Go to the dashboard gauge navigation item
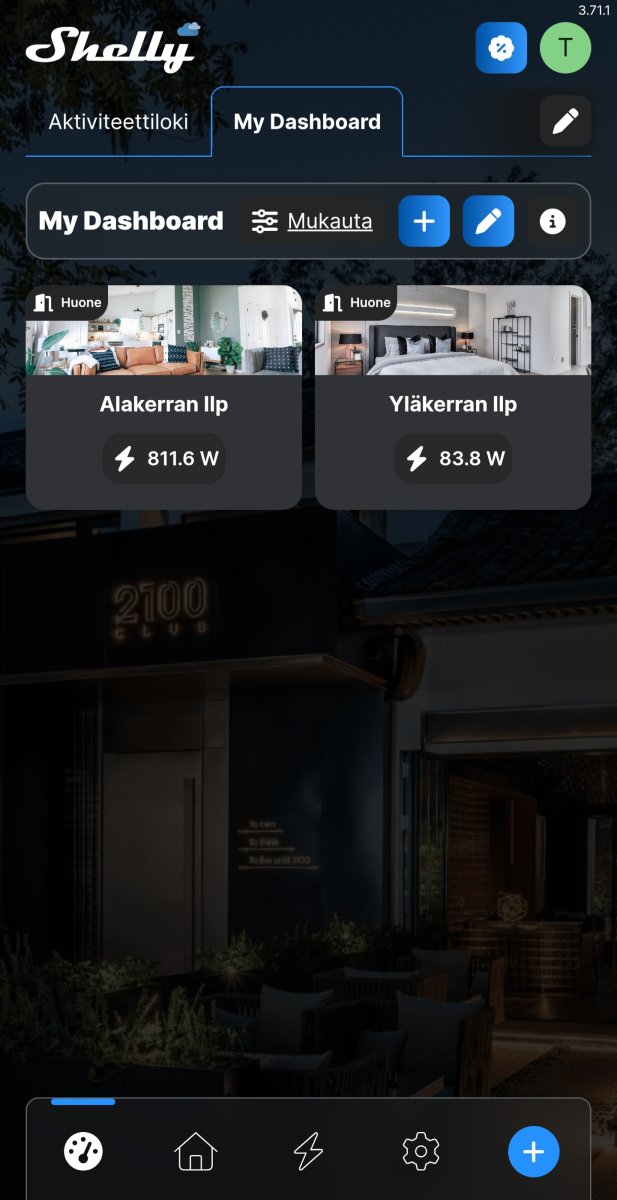The width and height of the screenshot is (617, 1200). pos(83,1152)
